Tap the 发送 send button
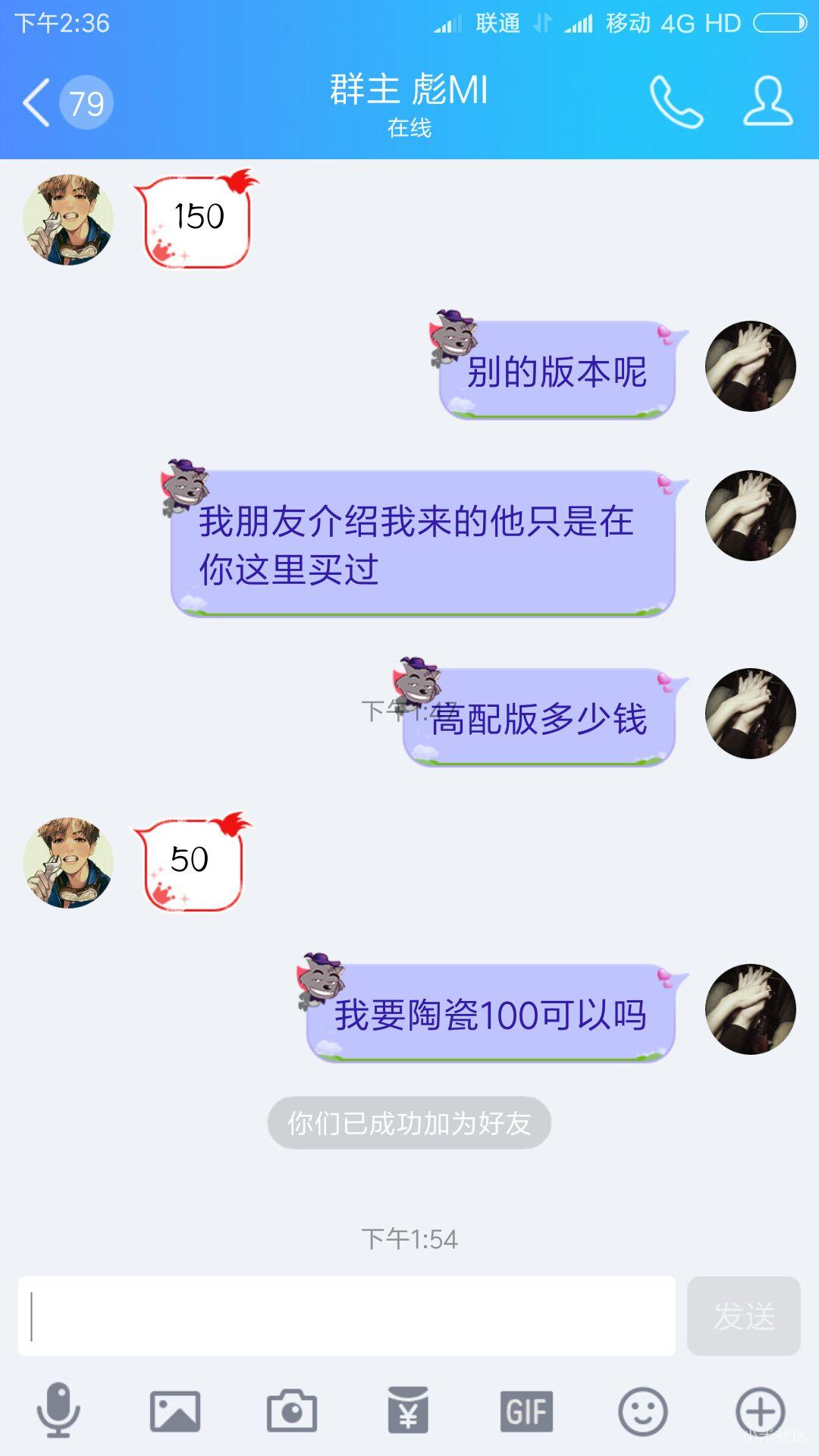The width and height of the screenshot is (819, 1456). click(x=743, y=1316)
